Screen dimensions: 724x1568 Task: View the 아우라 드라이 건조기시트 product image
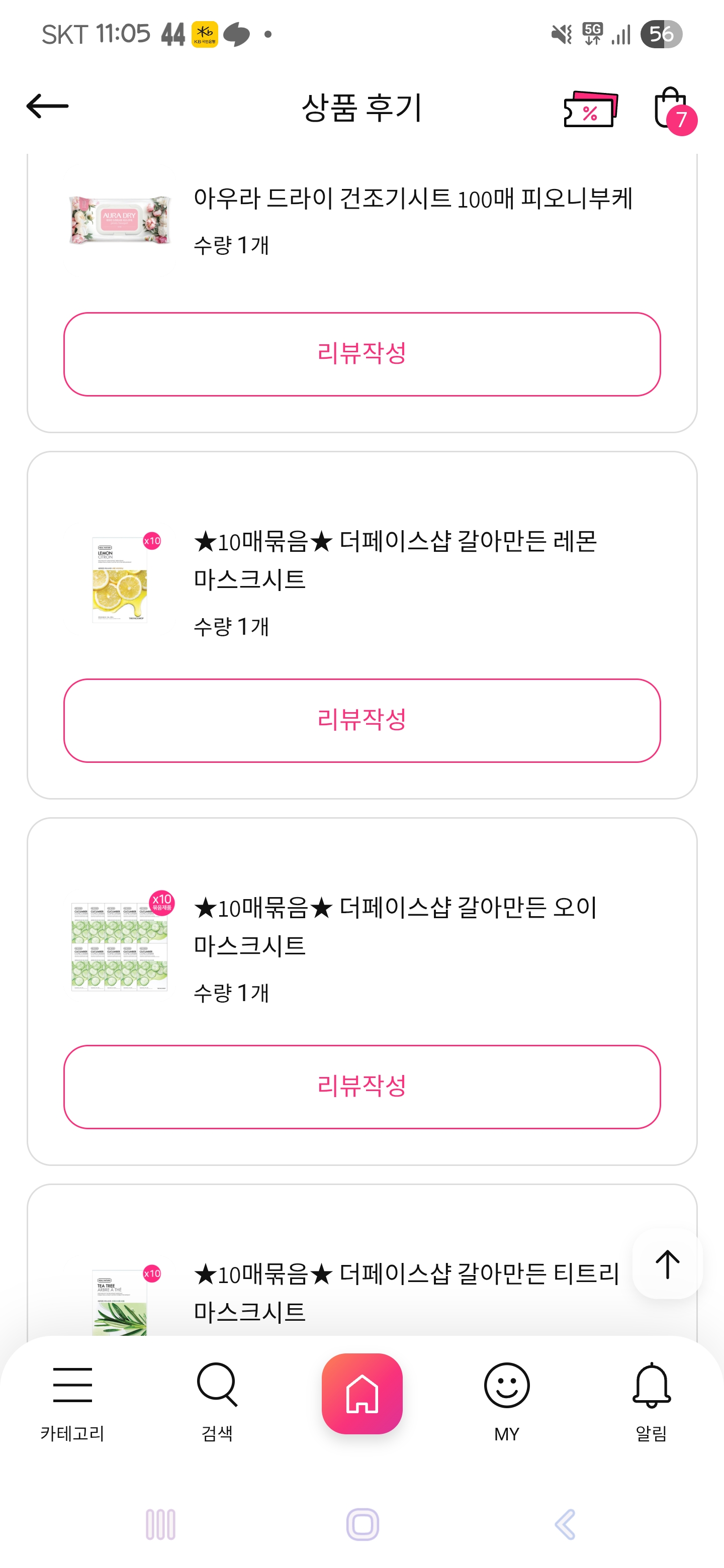click(x=120, y=220)
